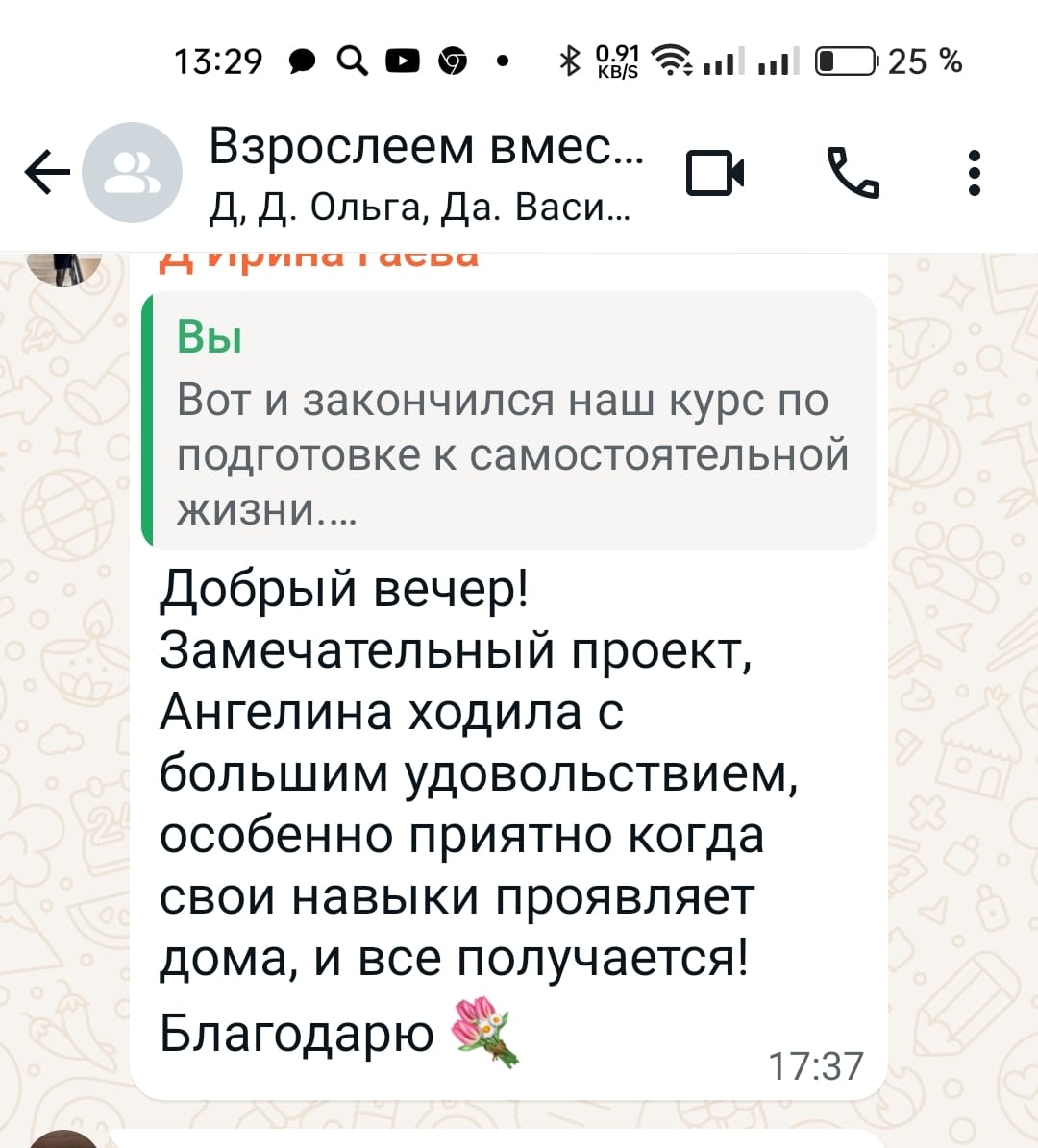Open the group avatar picture
The height and width of the screenshot is (1148, 1038).
132,174
